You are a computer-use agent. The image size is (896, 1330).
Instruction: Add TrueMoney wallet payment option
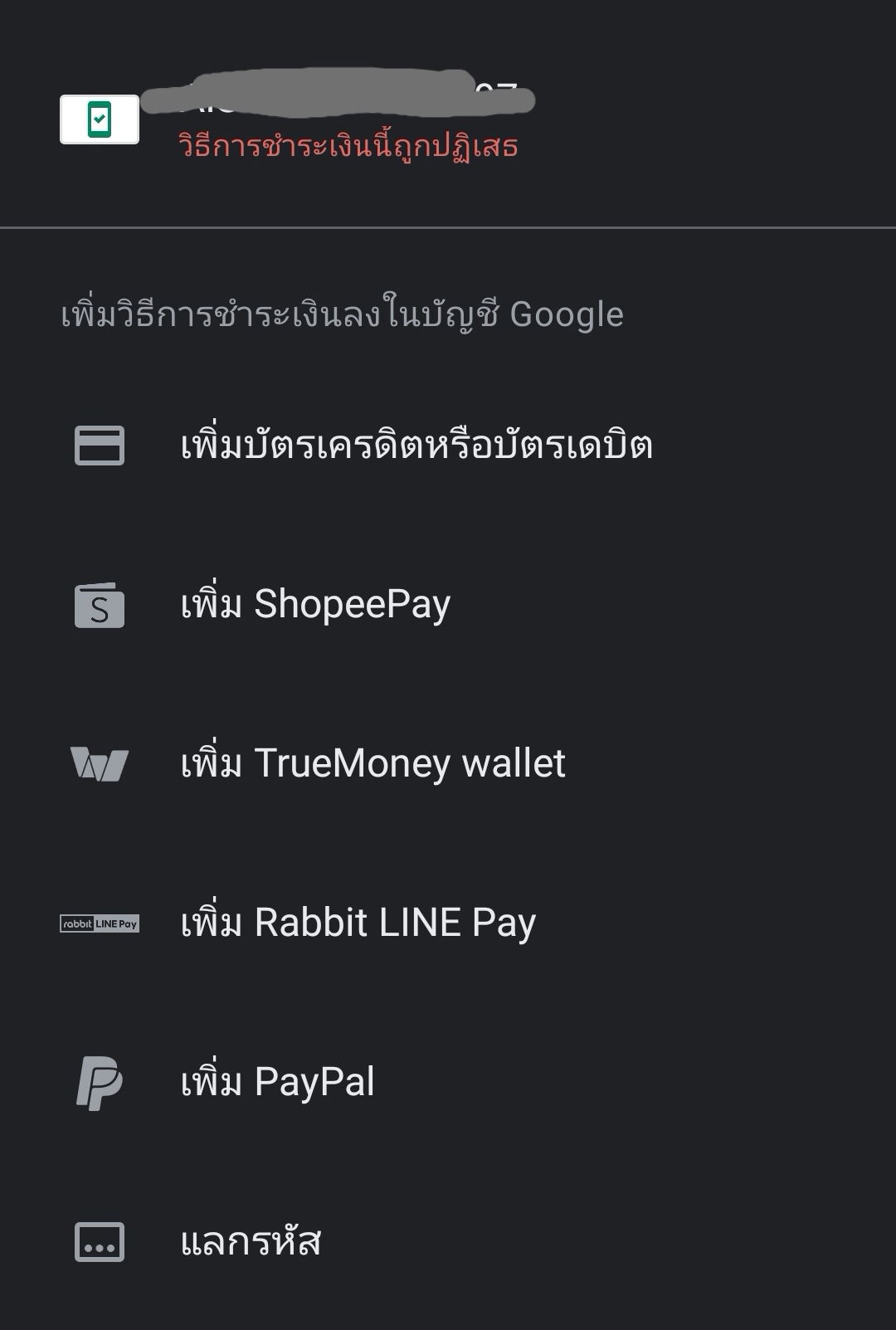click(x=372, y=764)
